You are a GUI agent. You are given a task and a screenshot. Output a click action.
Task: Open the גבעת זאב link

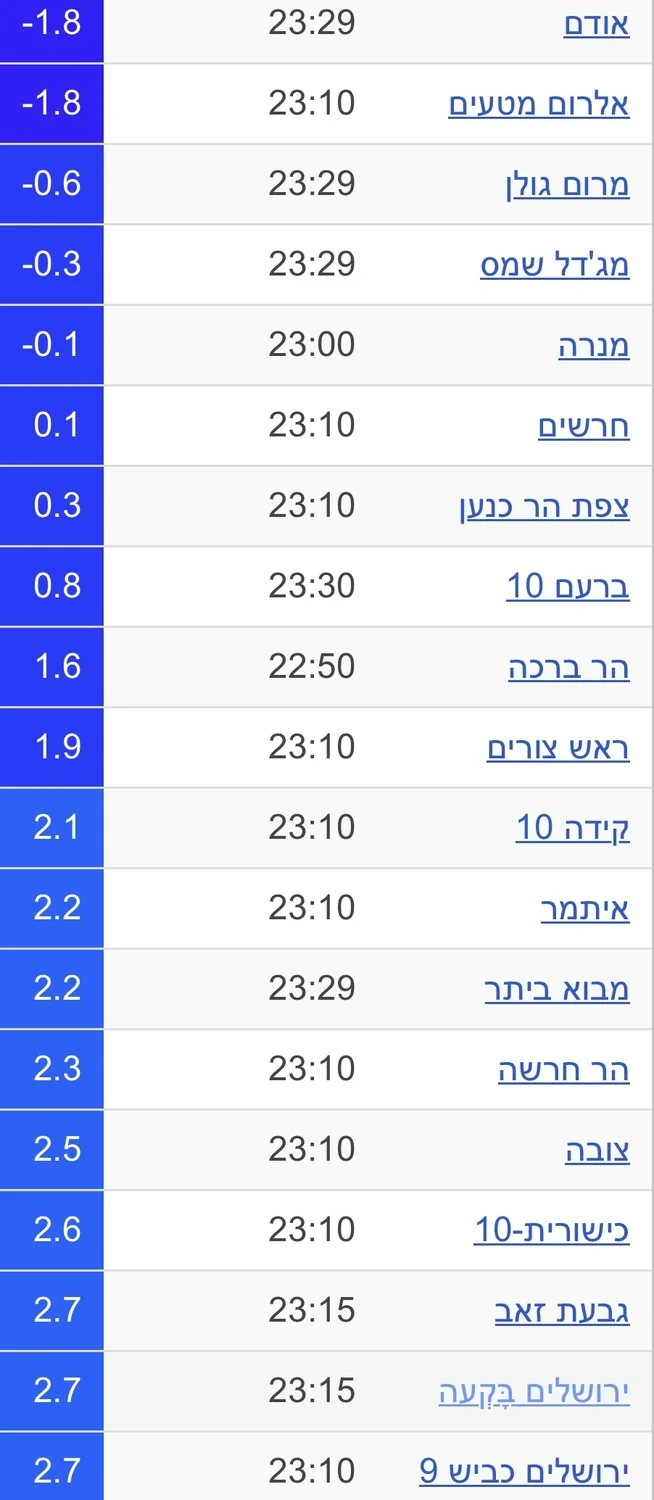(562, 1310)
